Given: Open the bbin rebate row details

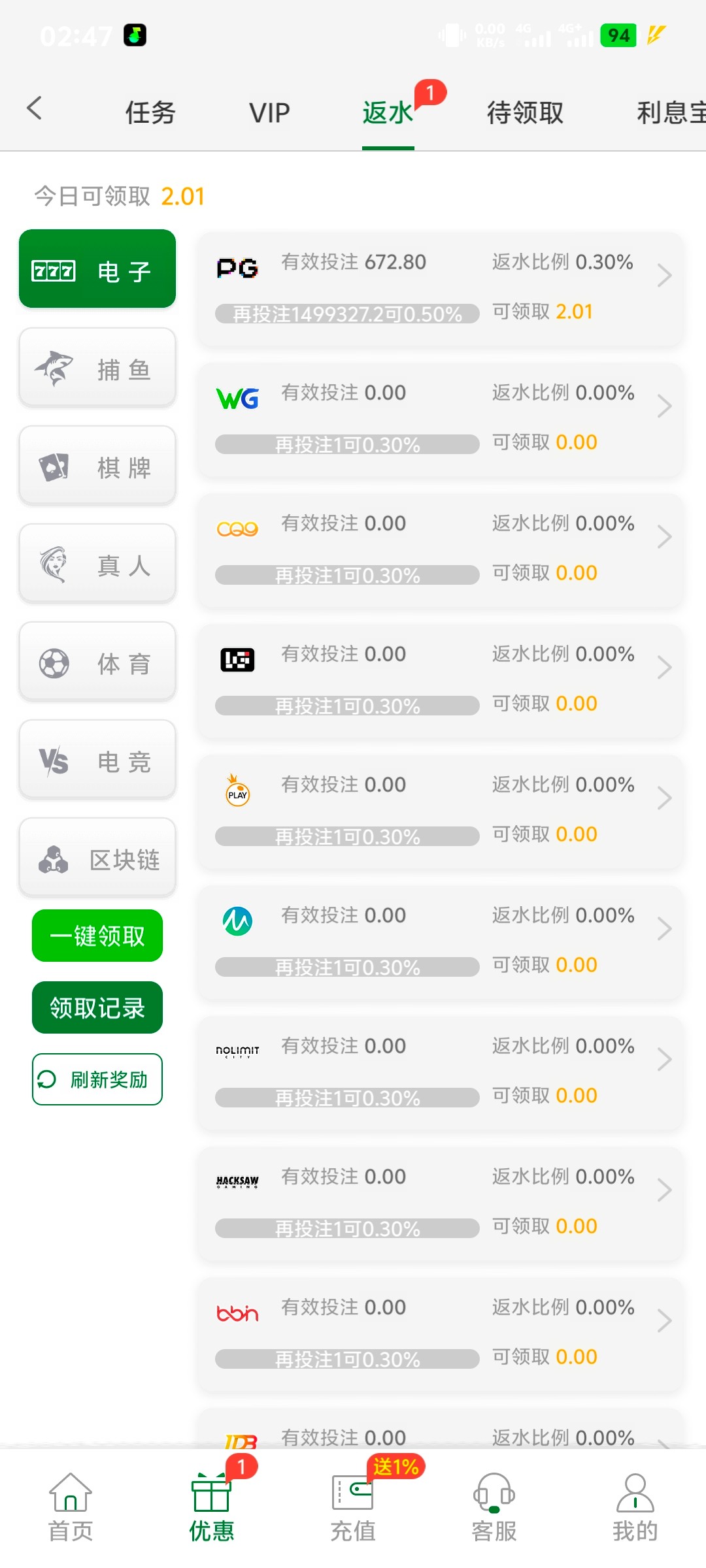Looking at the screenshot, I should pyautogui.click(x=441, y=1334).
